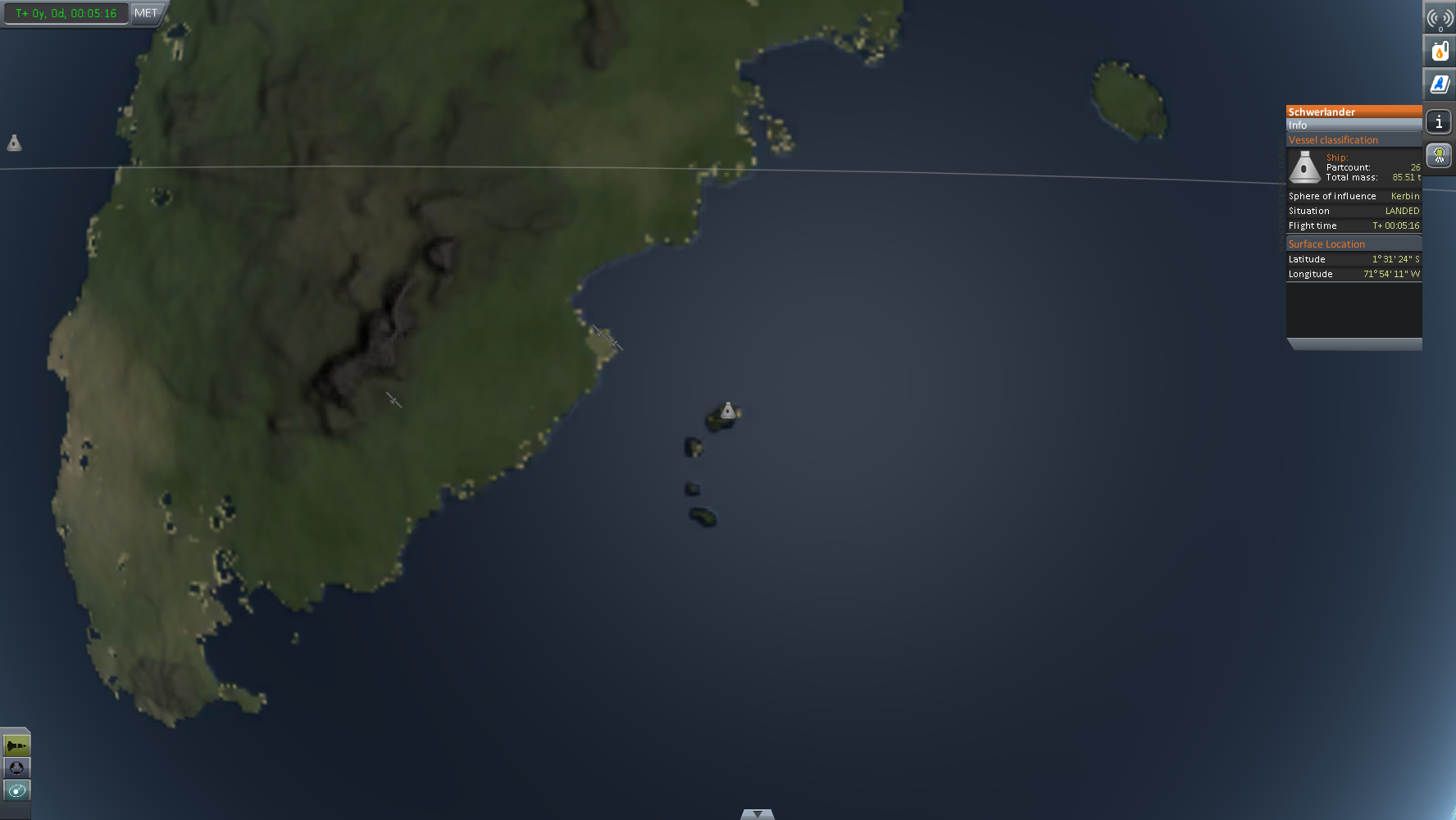The width and height of the screenshot is (1456, 820).
Task: Select the runway marker on the coast
Action: point(607,338)
